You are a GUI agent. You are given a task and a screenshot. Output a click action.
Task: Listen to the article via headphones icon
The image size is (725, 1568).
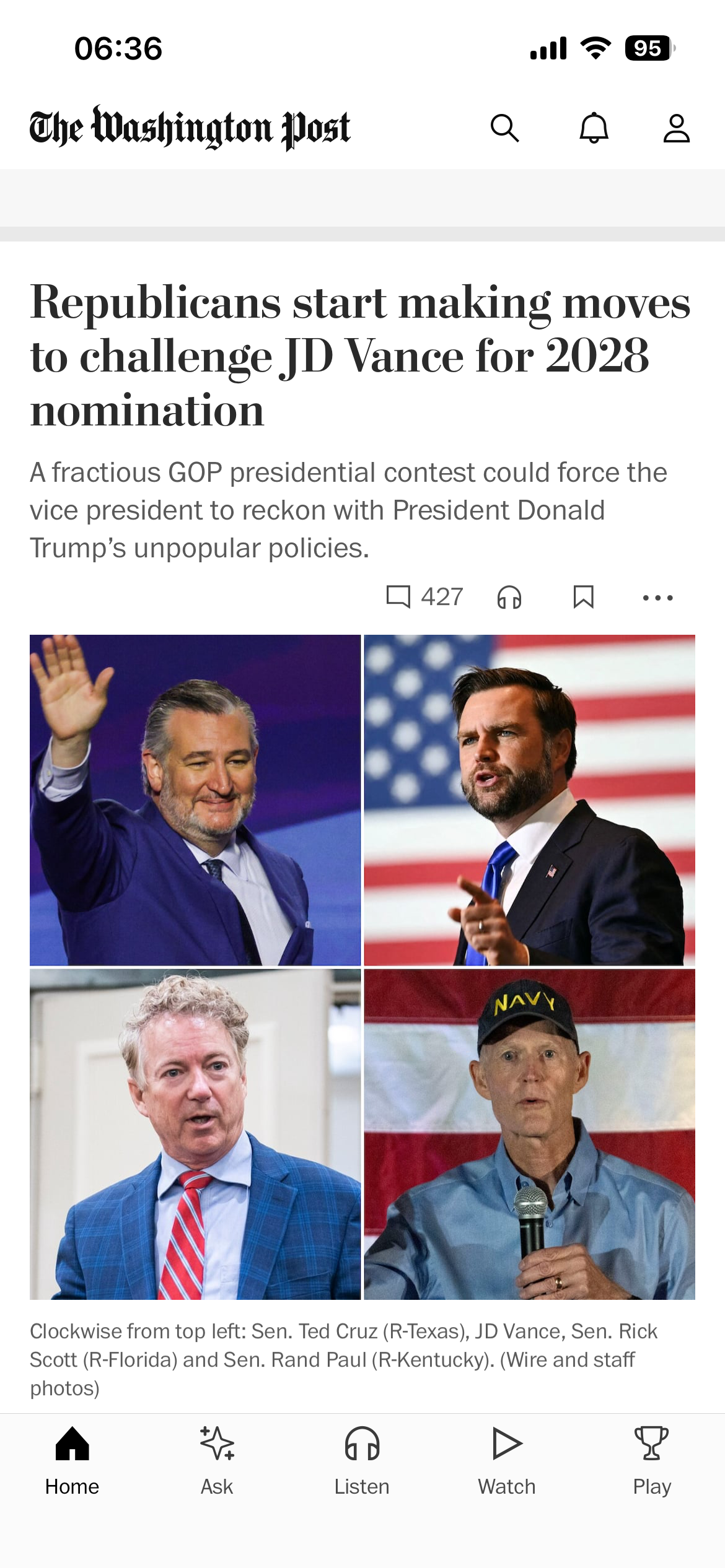coord(509,598)
